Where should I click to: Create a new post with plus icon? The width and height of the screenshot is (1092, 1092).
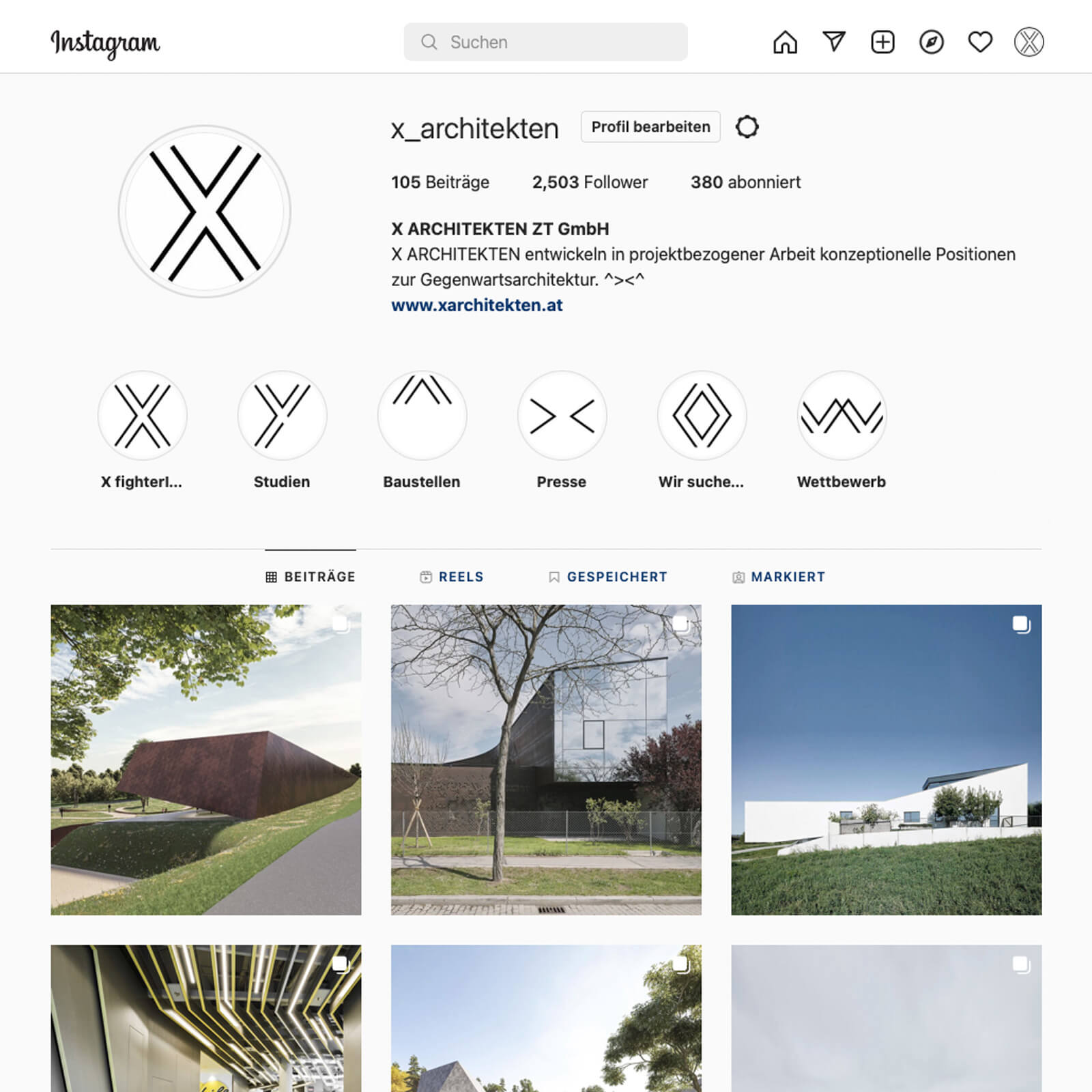coord(882,42)
